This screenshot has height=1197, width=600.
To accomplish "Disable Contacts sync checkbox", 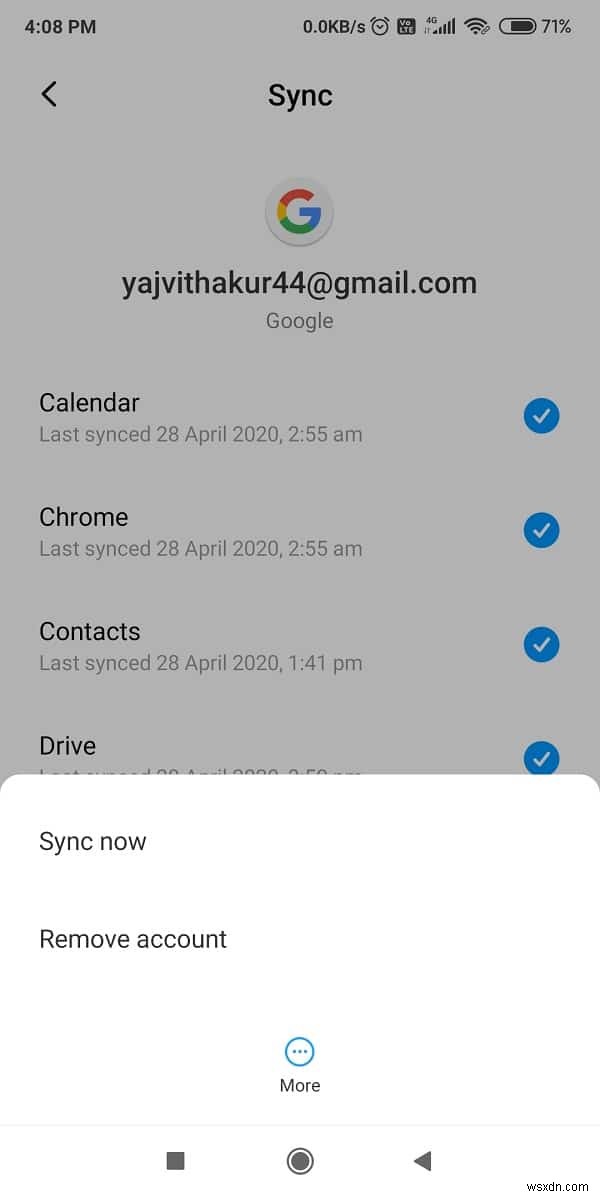I will pyautogui.click(x=541, y=644).
